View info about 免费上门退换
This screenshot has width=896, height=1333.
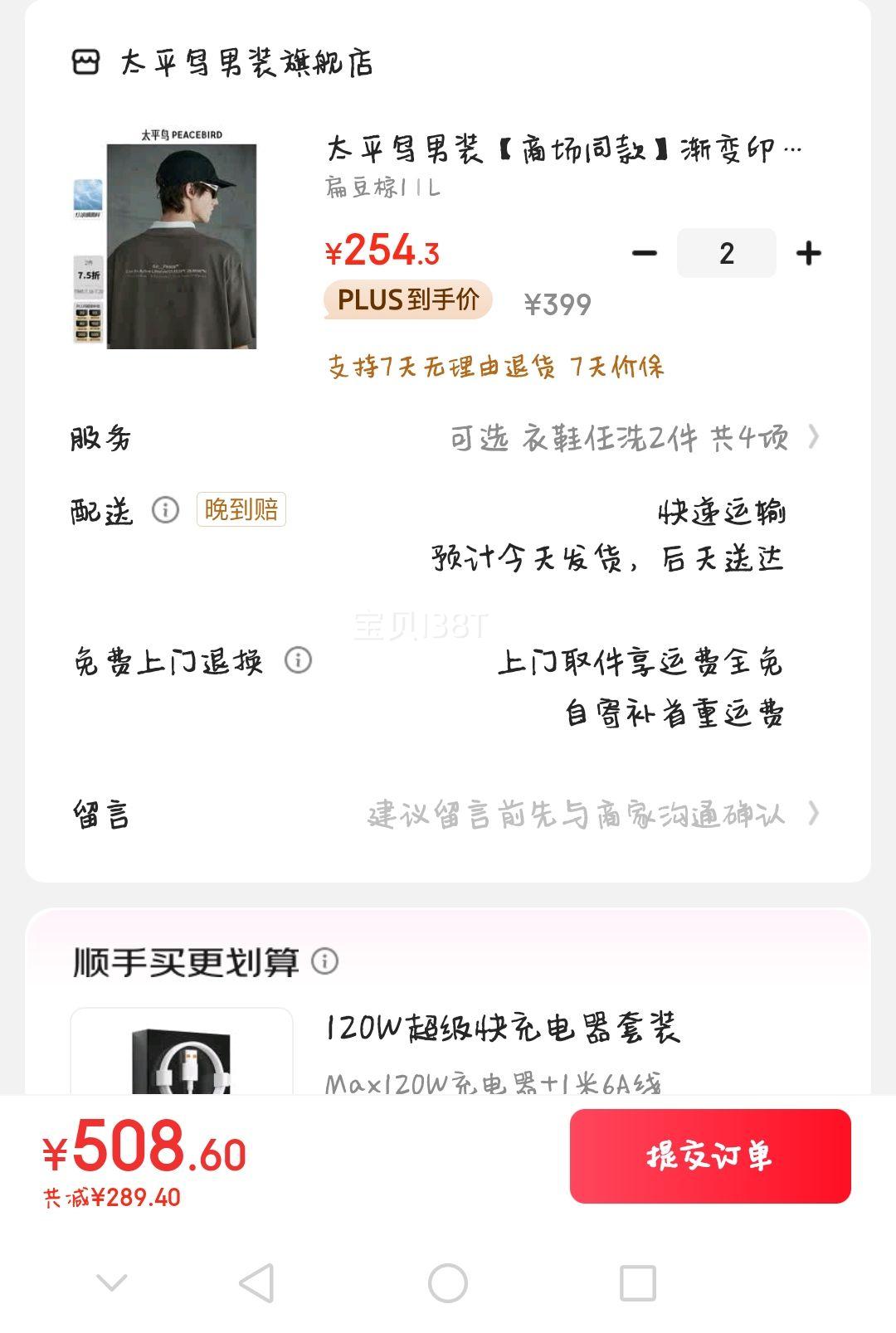click(x=298, y=660)
